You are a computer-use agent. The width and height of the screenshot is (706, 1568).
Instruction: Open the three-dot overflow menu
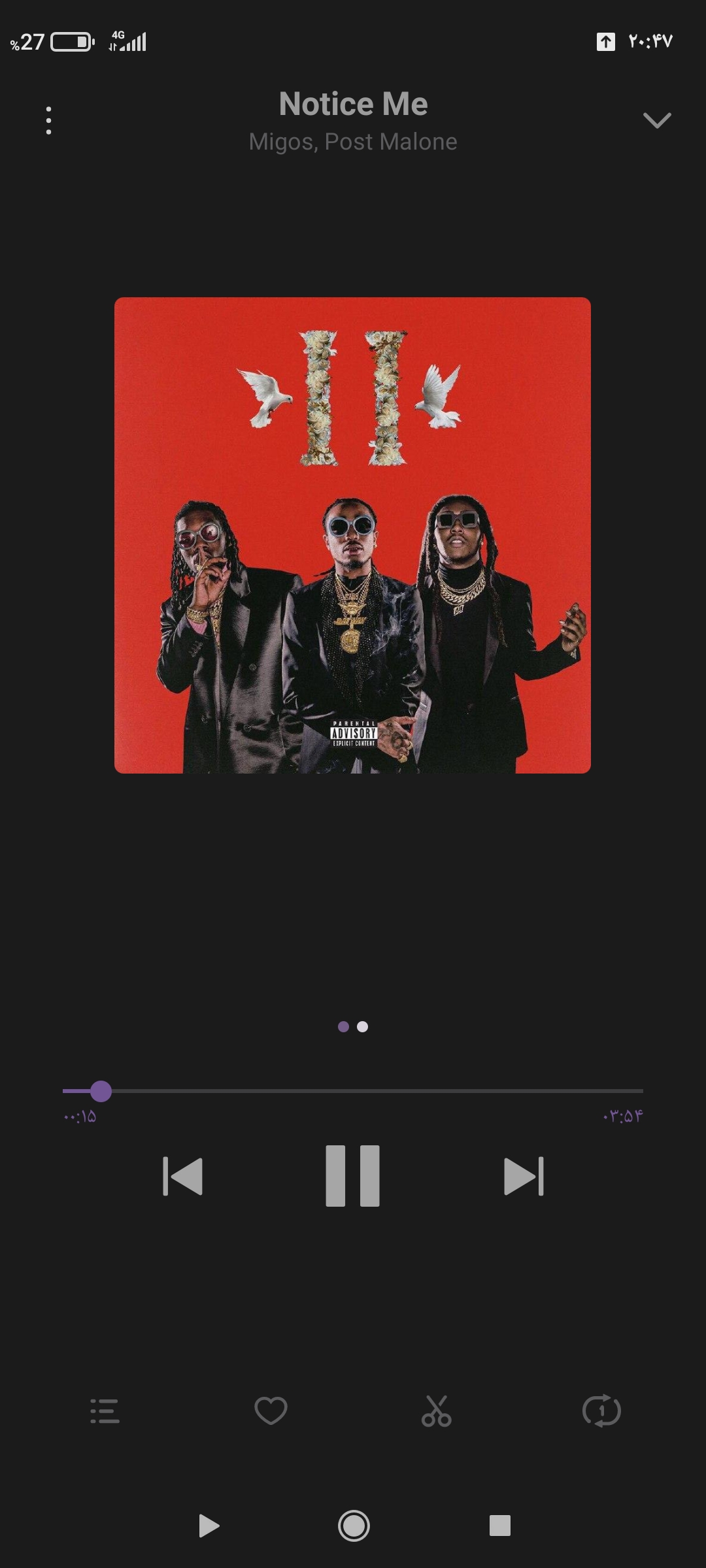click(48, 121)
